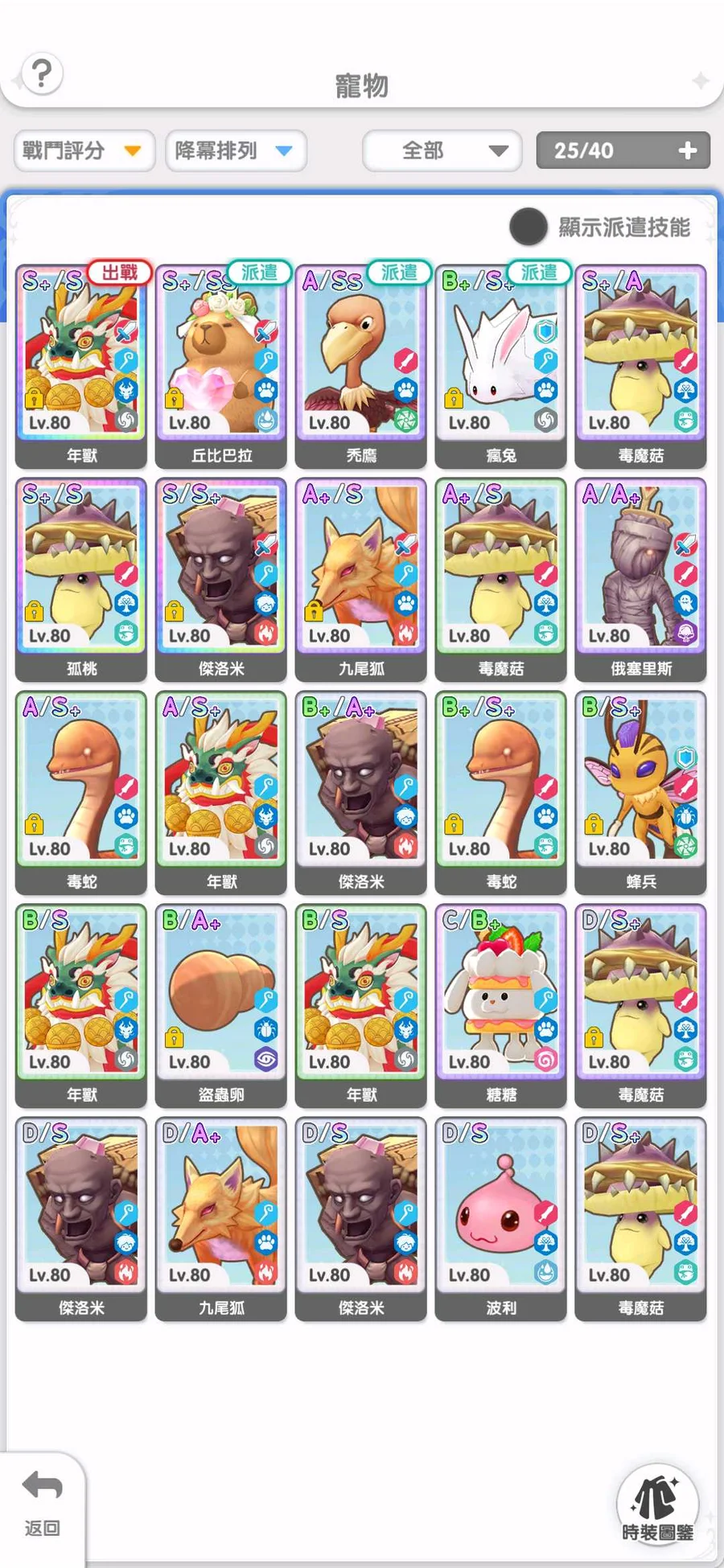Select the 禿鷹 pet card
This screenshot has width=724, height=1568.
click(x=361, y=367)
